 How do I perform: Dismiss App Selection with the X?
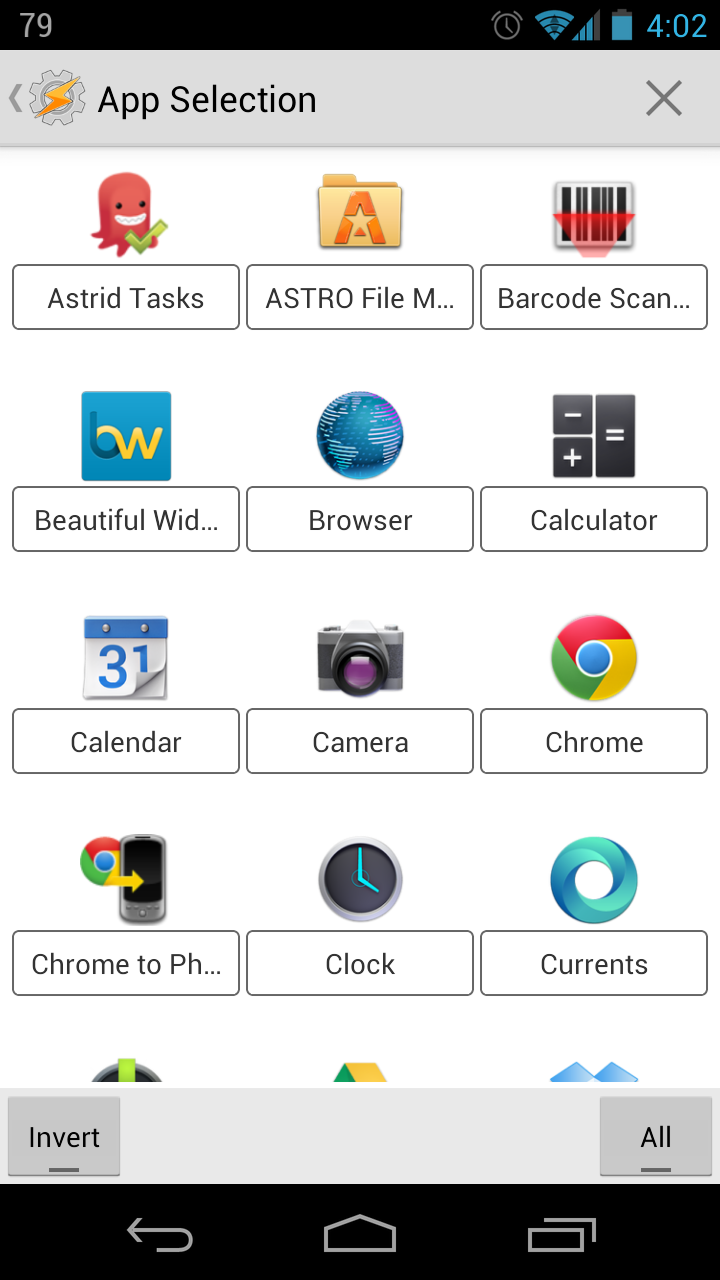[663, 97]
